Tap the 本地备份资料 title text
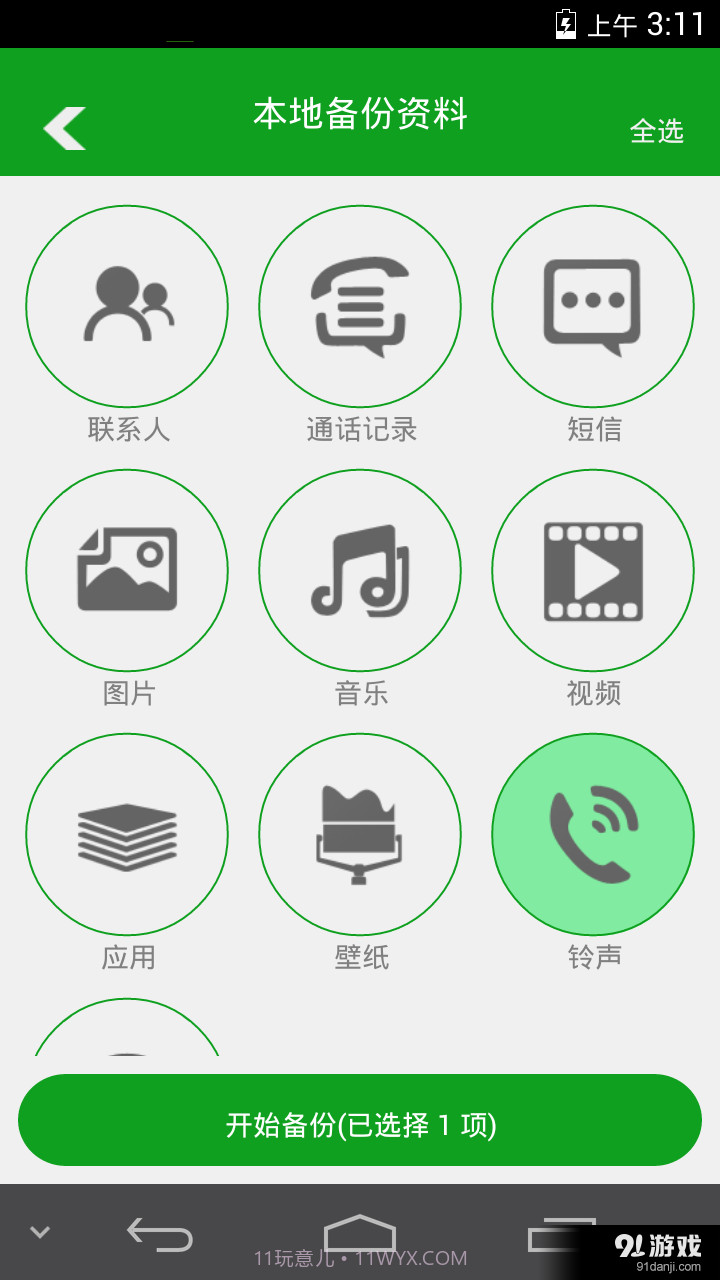 360,115
